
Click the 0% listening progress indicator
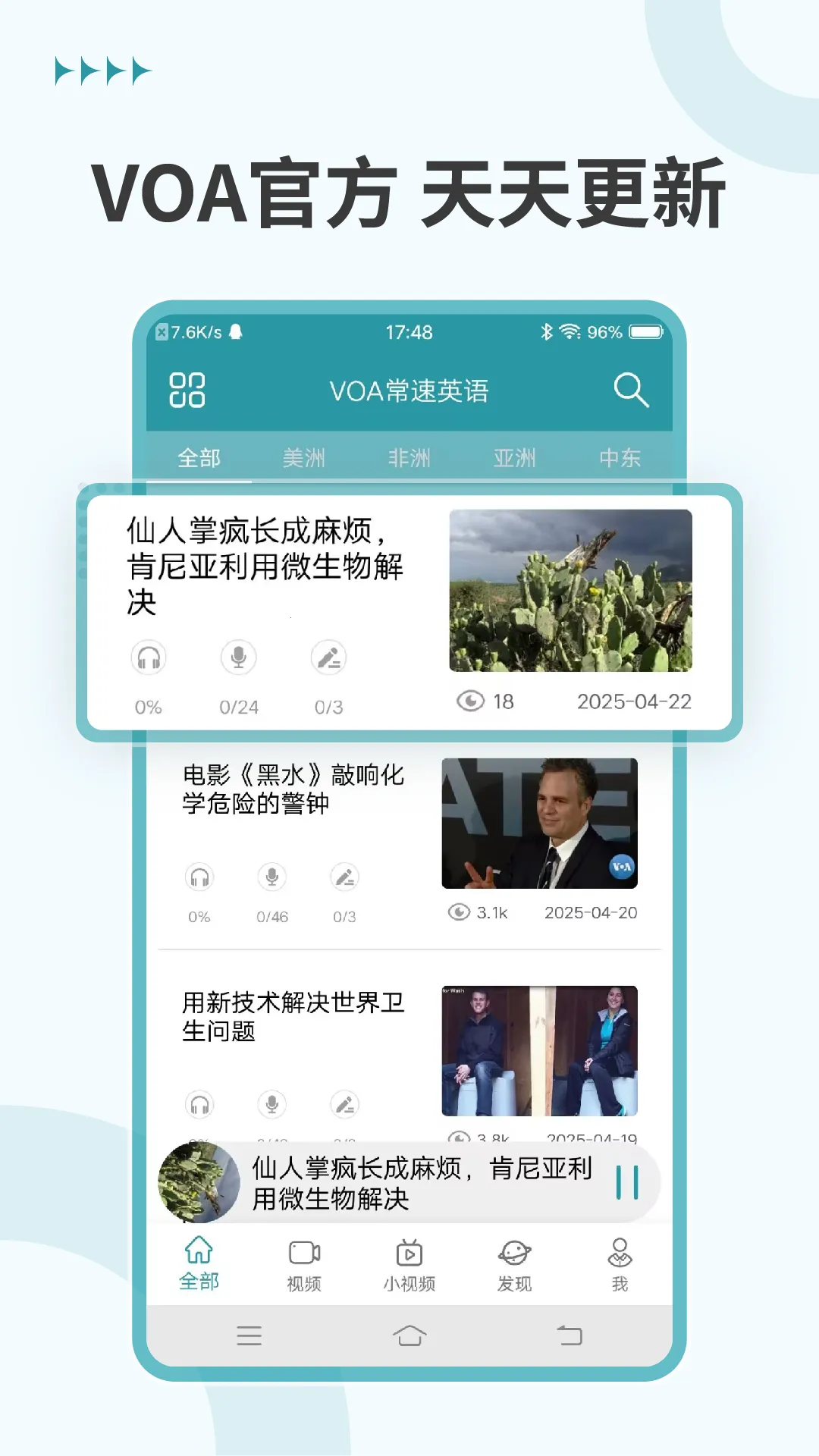pyautogui.click(x=149, y=706)
